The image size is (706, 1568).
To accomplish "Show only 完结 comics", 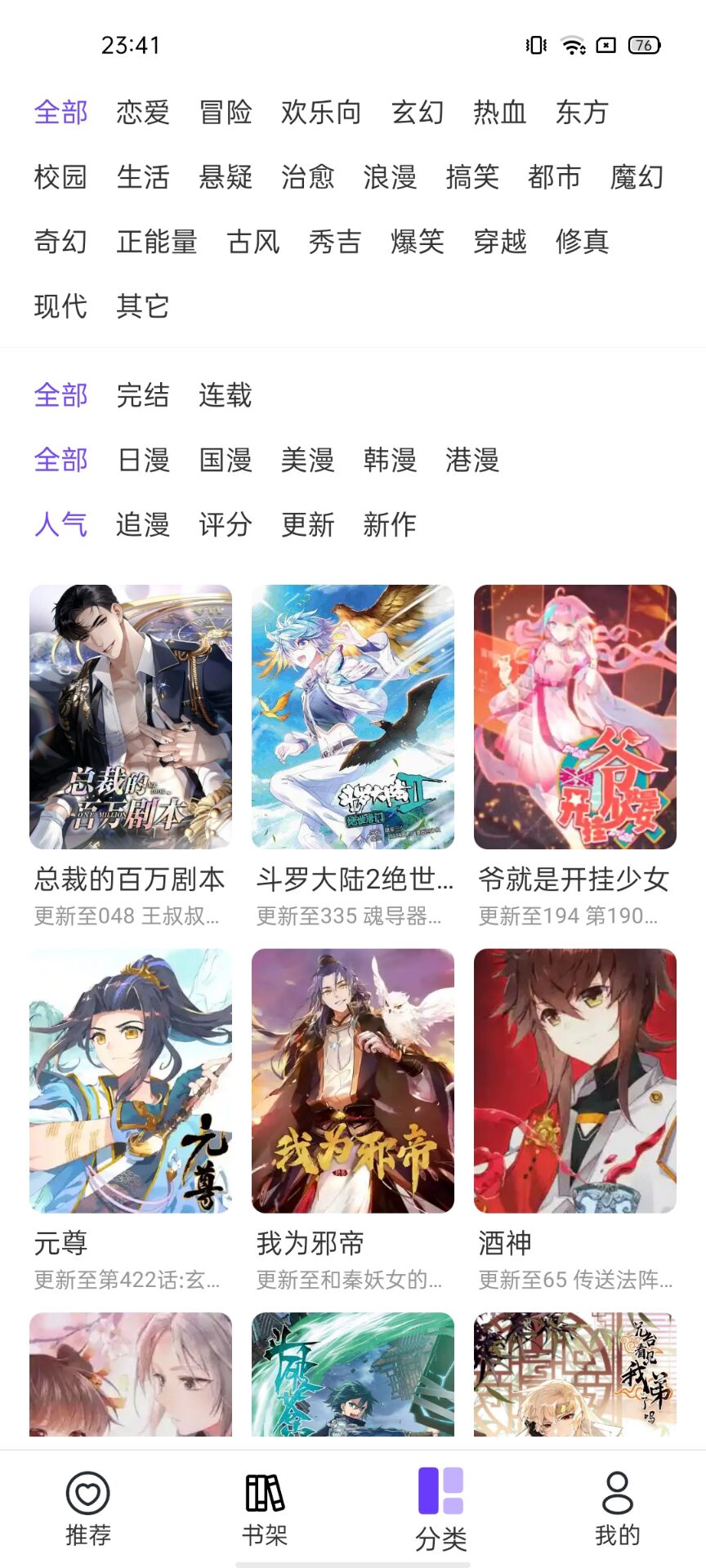I will [x=142, y=395].
